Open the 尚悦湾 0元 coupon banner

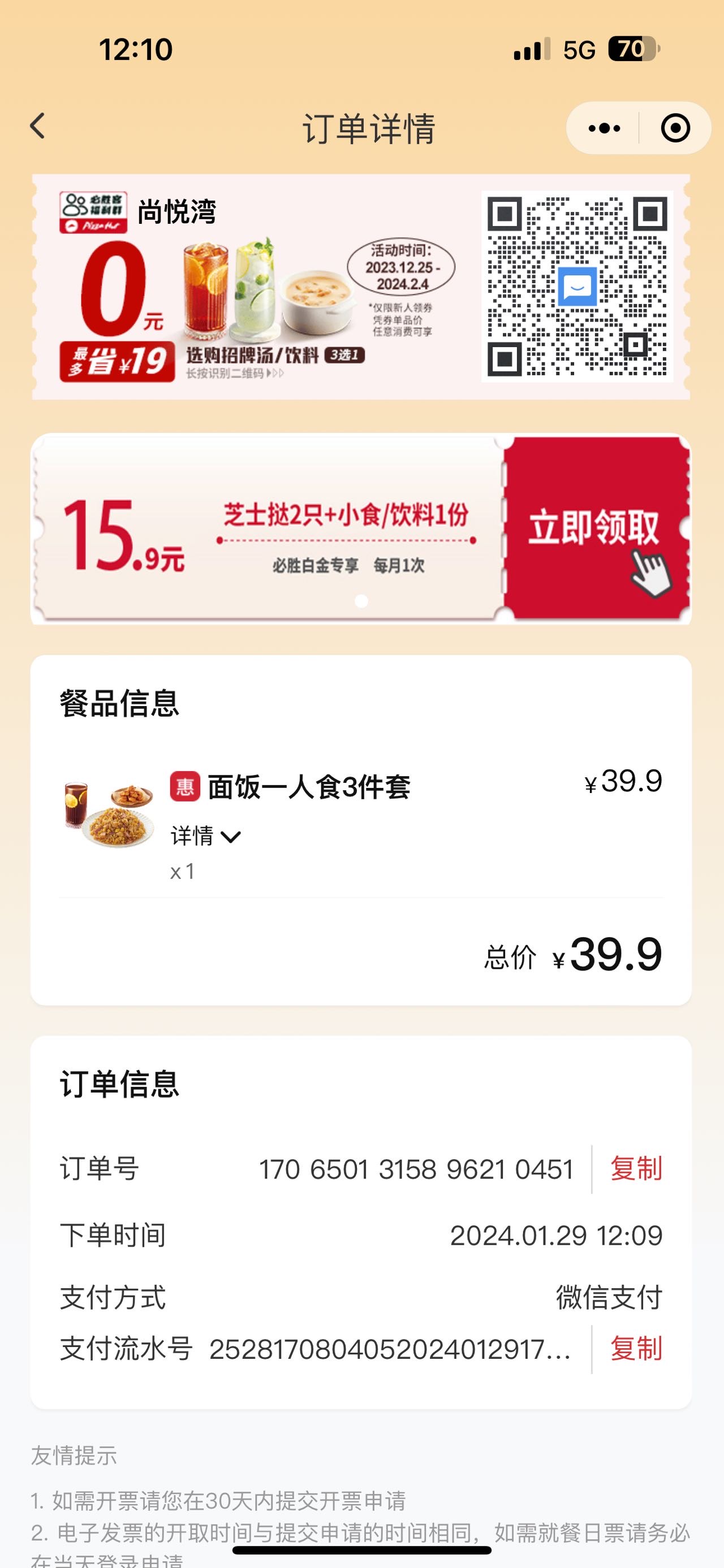[361, 287]
